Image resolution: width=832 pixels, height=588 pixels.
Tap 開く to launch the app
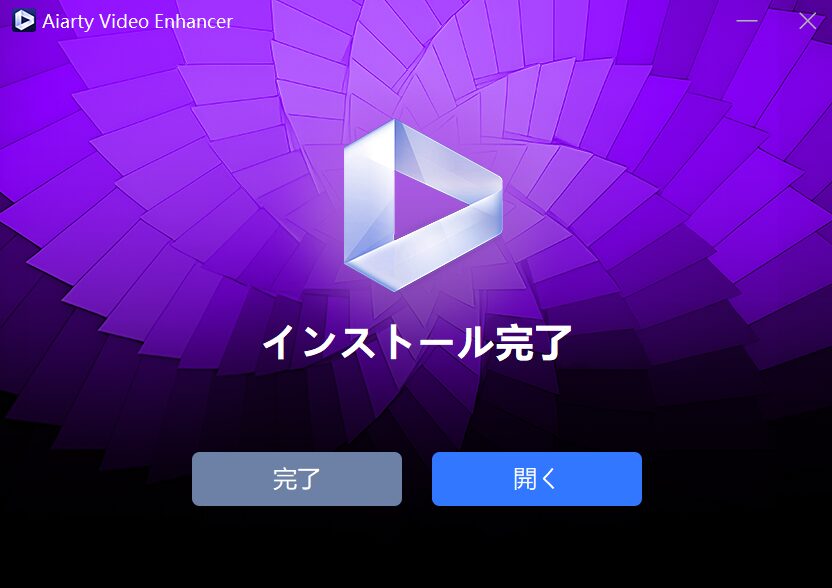(x=536, y=479)
